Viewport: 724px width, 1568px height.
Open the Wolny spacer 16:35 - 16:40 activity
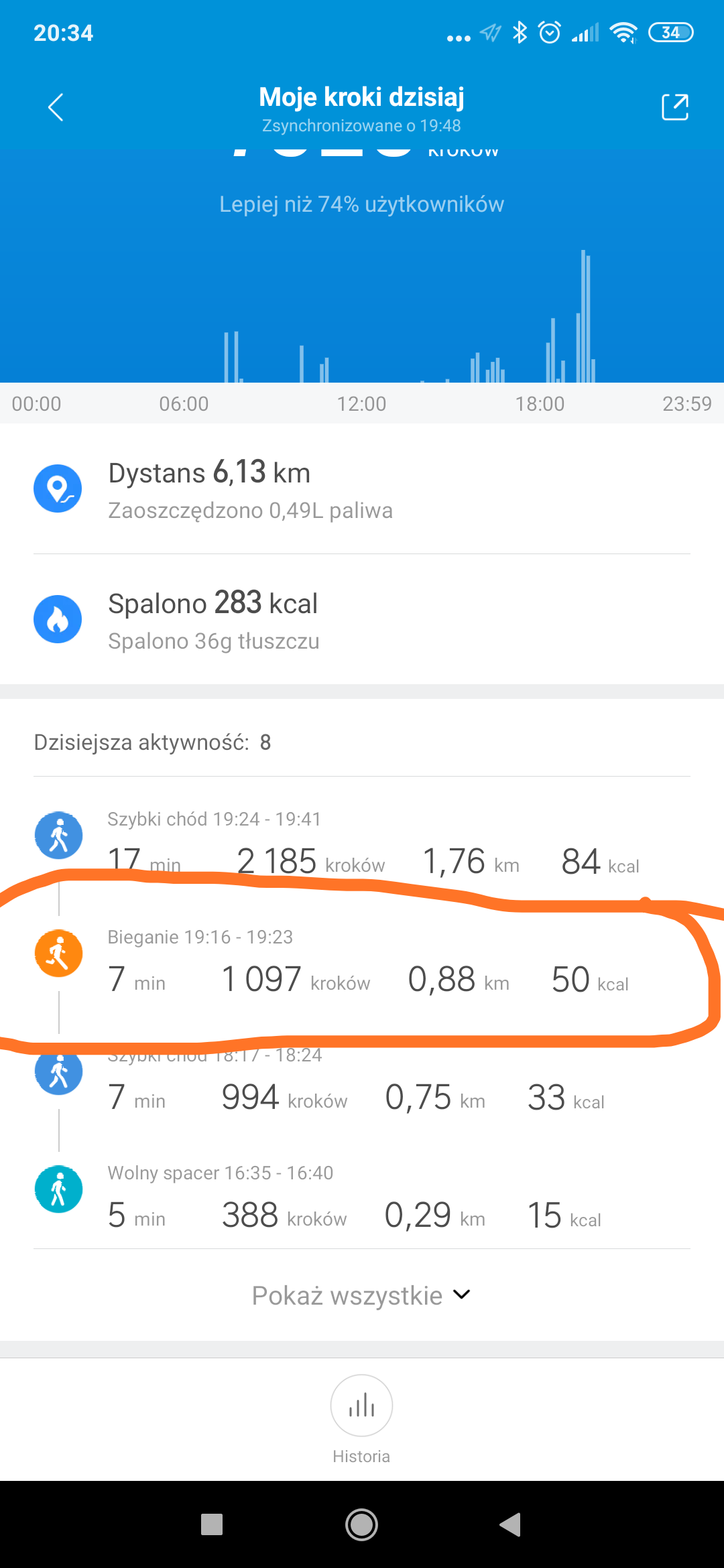pos(362,1199)
